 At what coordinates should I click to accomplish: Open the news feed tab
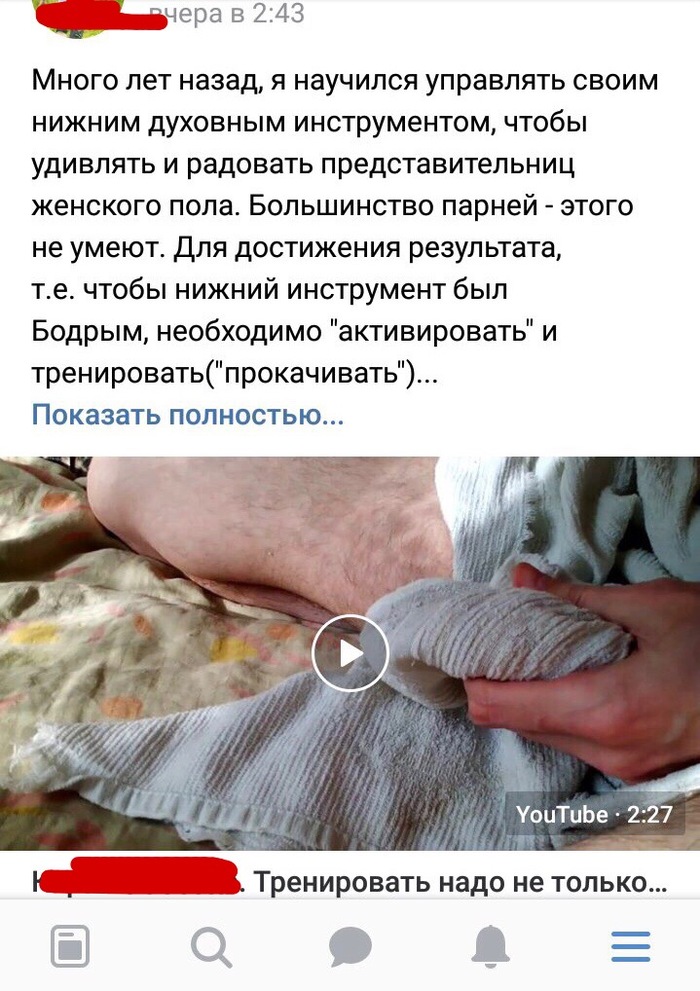point(70,945)
